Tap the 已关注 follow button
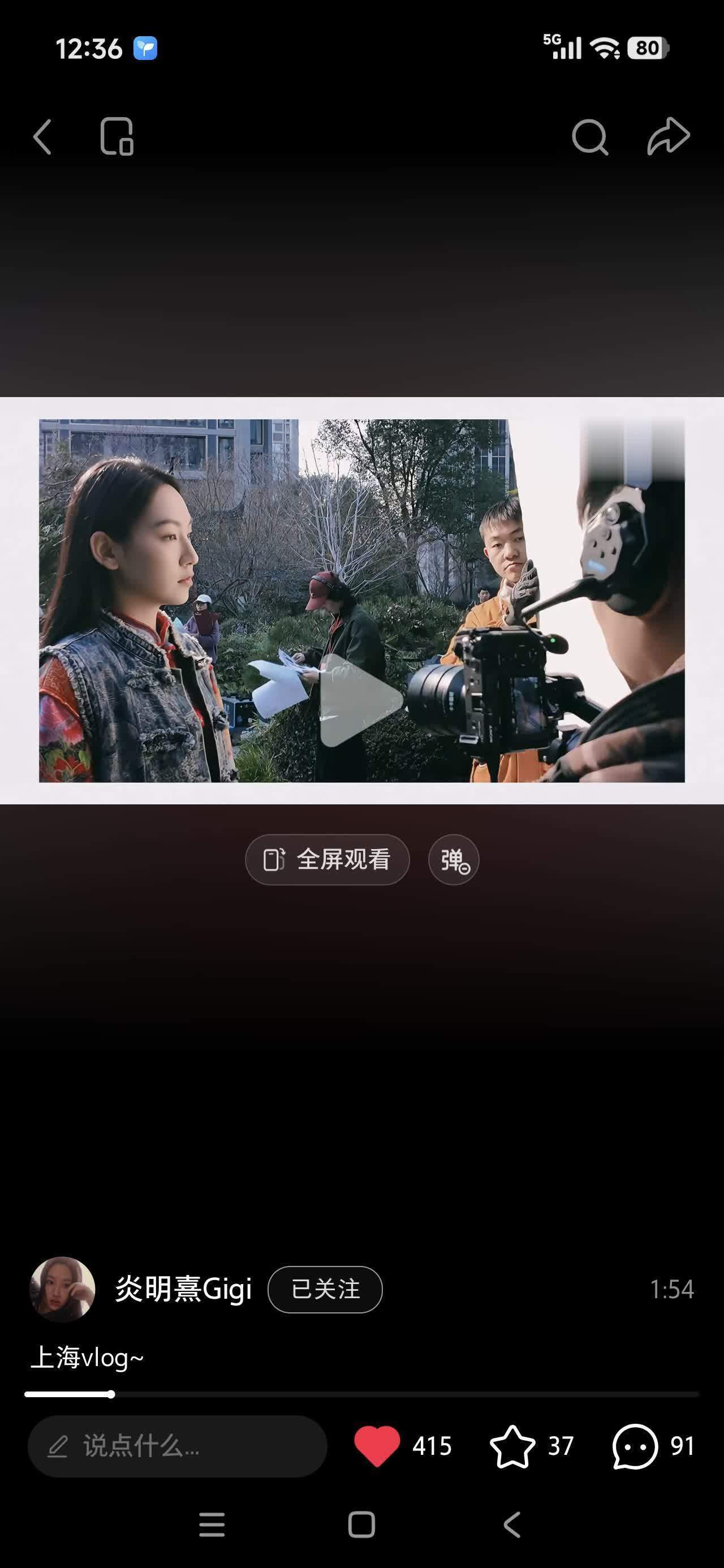The width and height of the screenshot is (724, 1568). [325, 1289]
